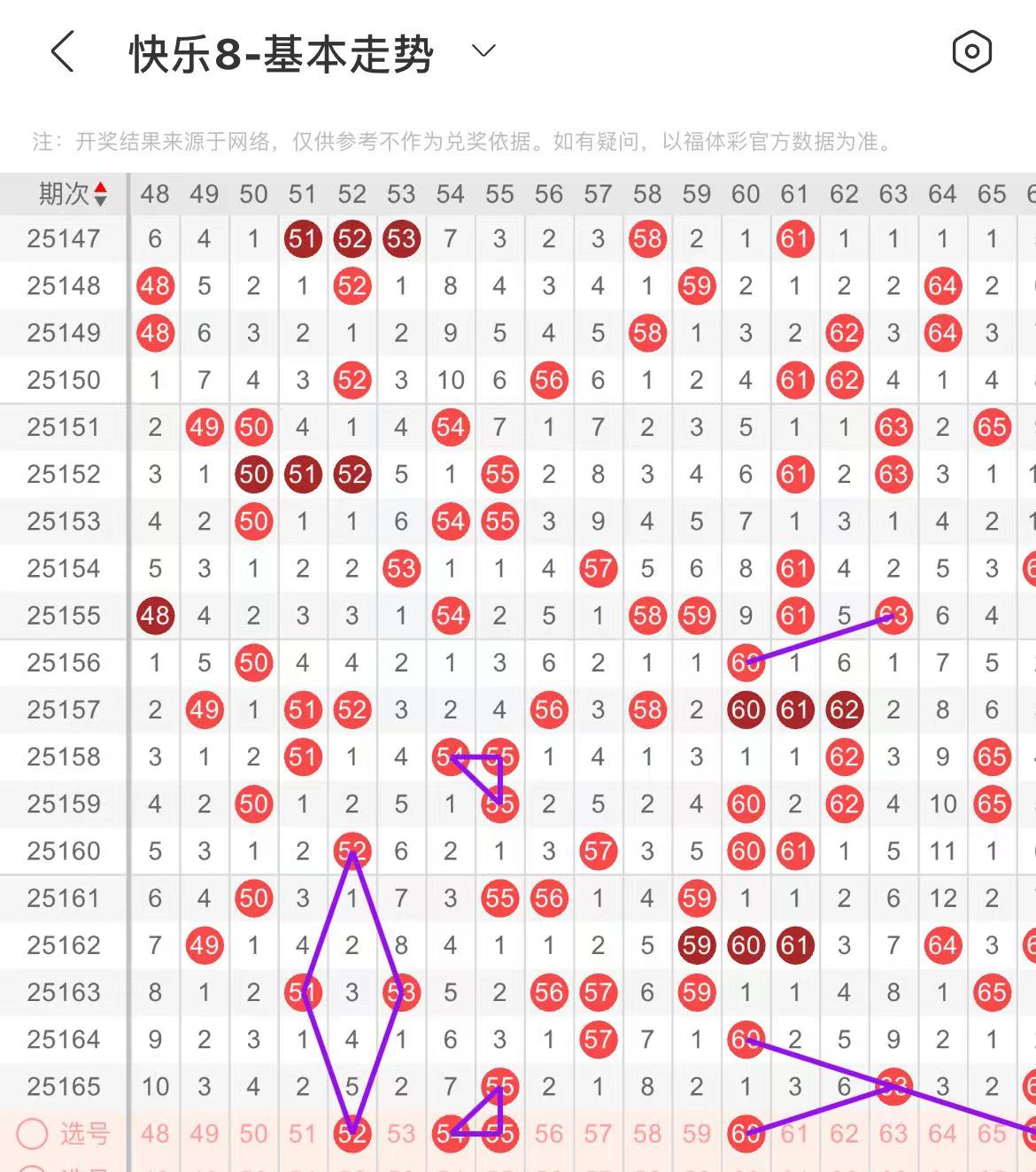Choose 50 in the 选号 row
This screenshot has height=1172, width=1036.
pyautogui.click(x=253, y=1134)
